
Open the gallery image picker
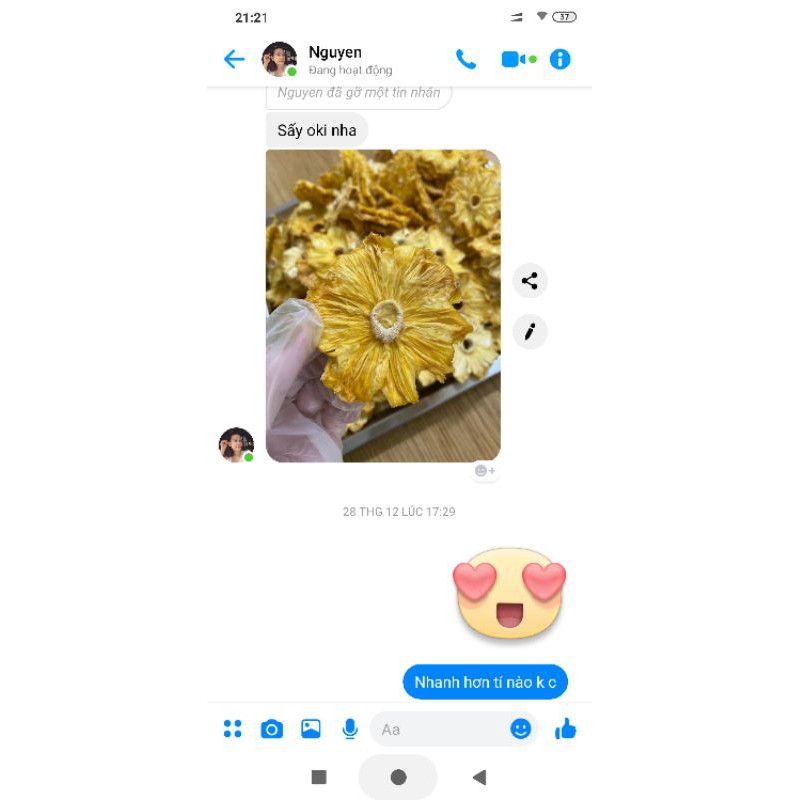(x=311, y=729)
